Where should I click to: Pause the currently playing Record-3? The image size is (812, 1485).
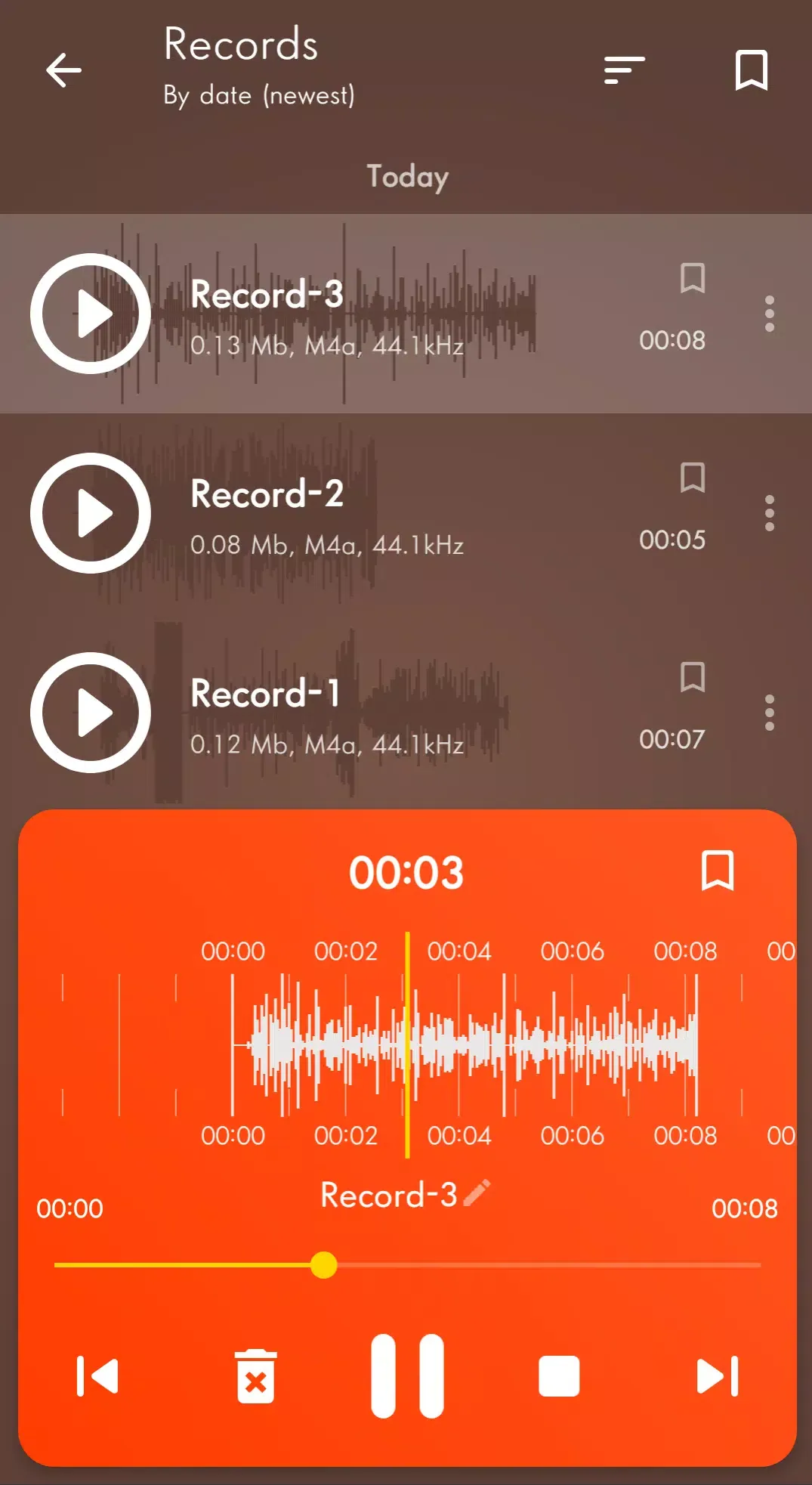click(407, 1377)
